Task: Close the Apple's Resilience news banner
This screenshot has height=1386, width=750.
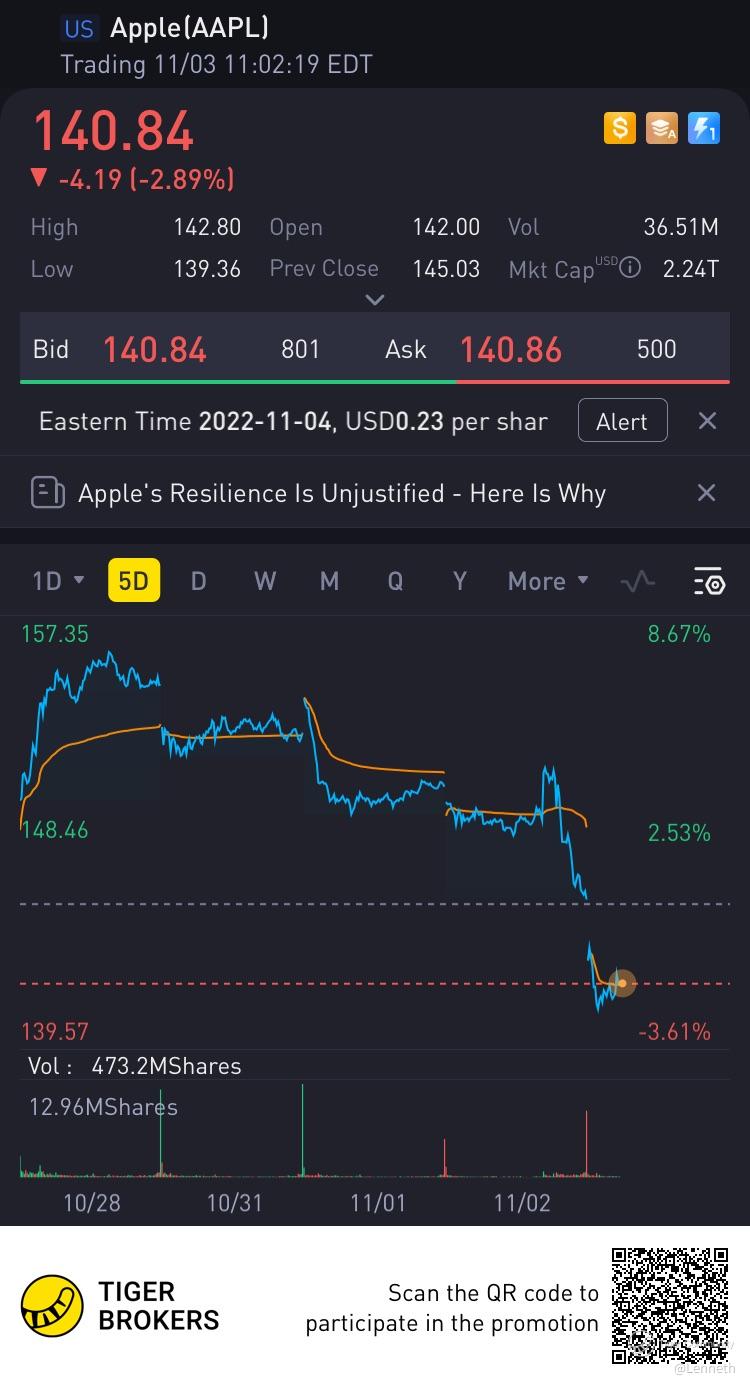Action: click(x=706, y=493)
